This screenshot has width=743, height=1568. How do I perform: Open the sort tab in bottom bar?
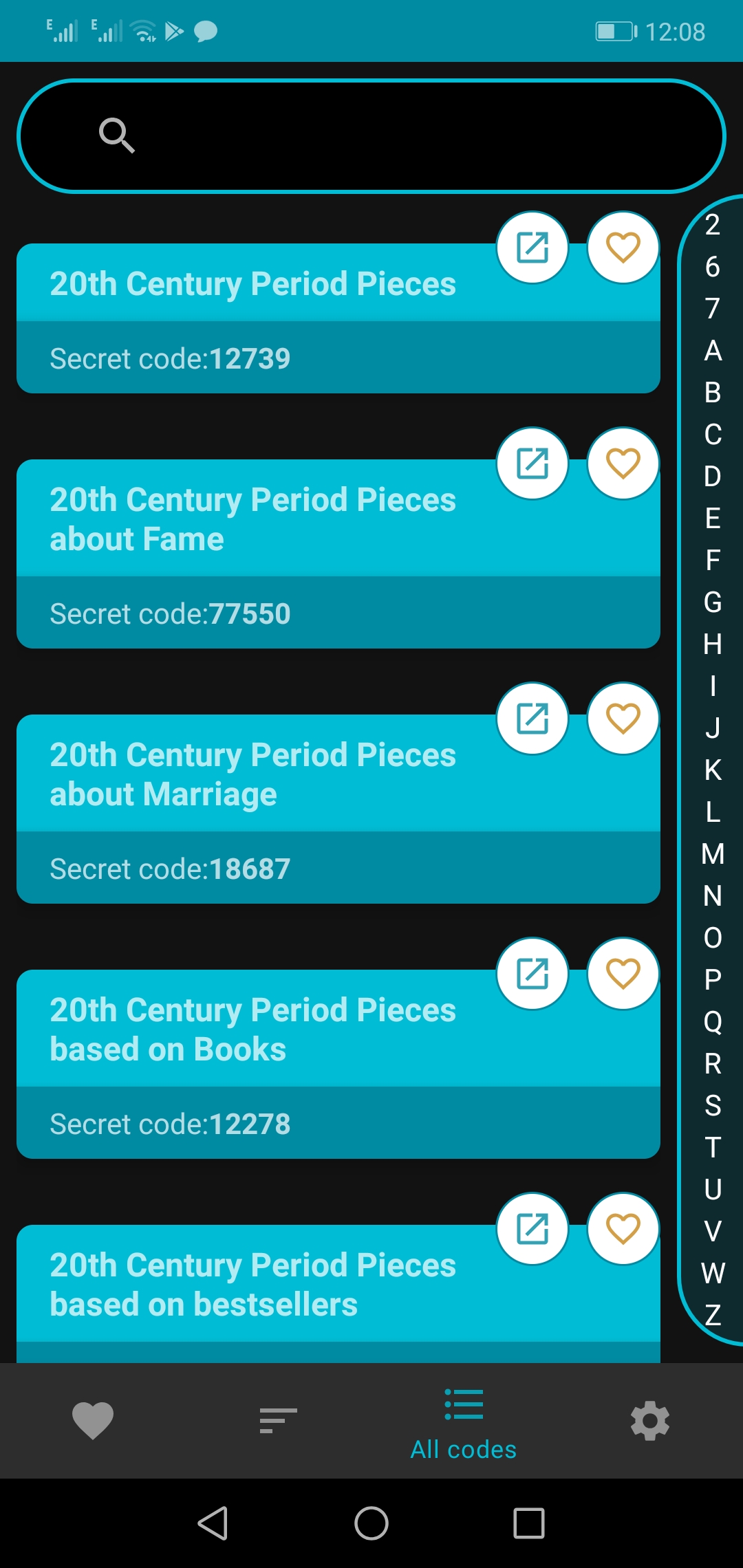pyautogui.click(x=278, y=1420)
